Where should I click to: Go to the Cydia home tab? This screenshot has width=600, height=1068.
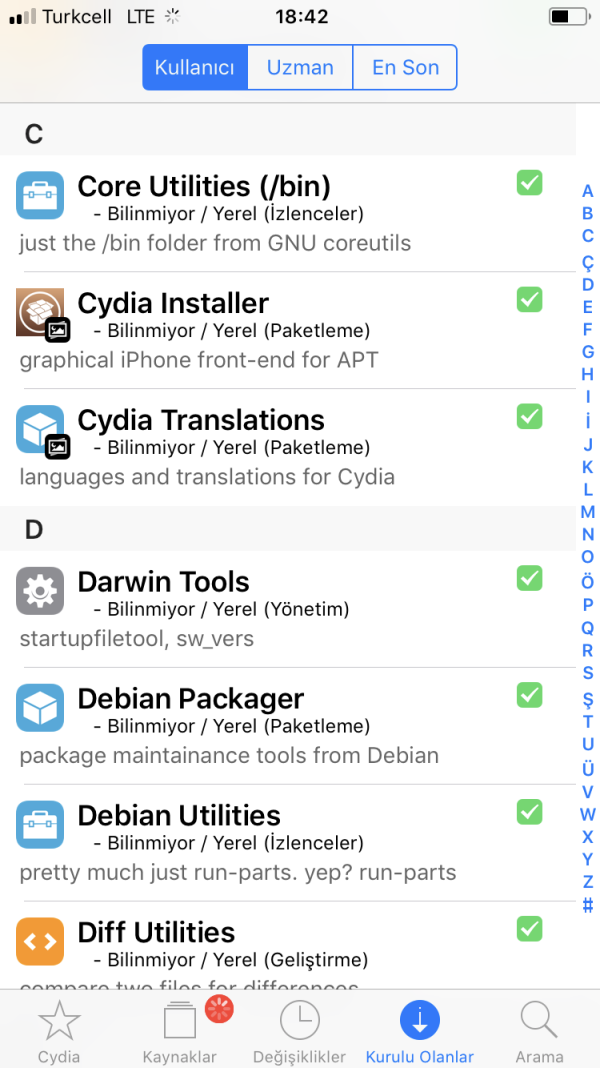[59, 1030]
